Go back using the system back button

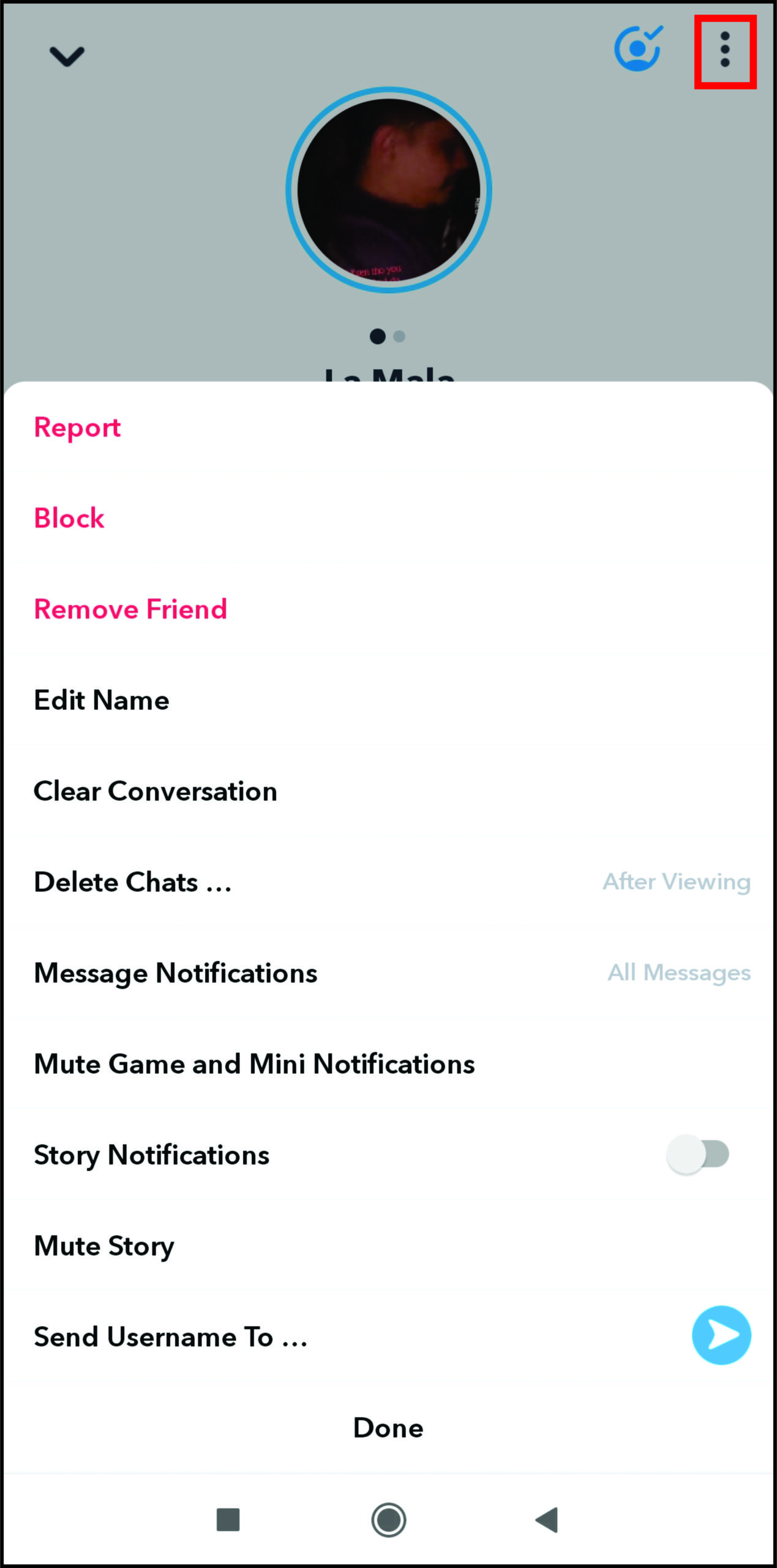coord(547,1520)
